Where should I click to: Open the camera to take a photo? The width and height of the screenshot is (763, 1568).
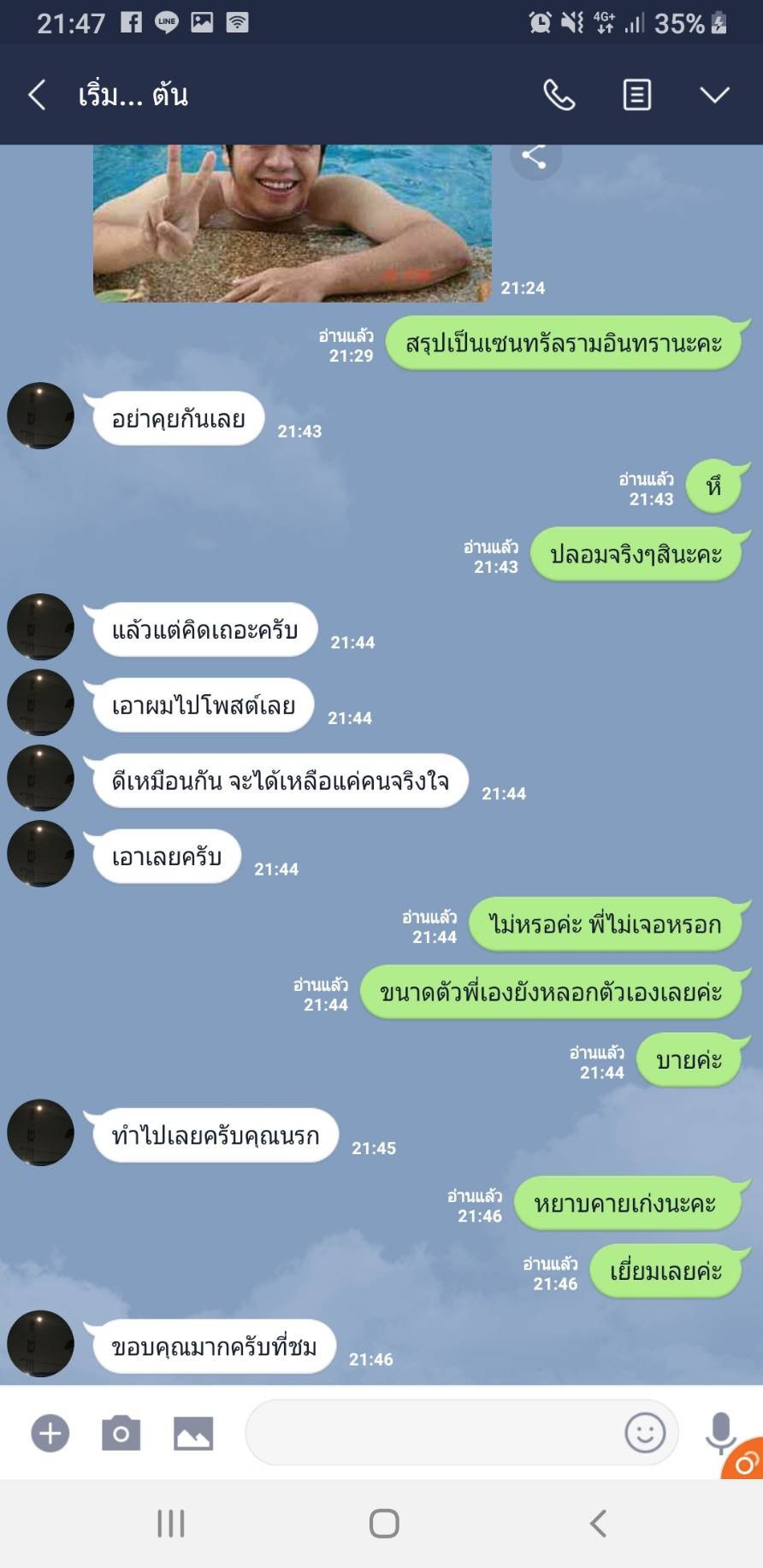tap(121, 1433)
